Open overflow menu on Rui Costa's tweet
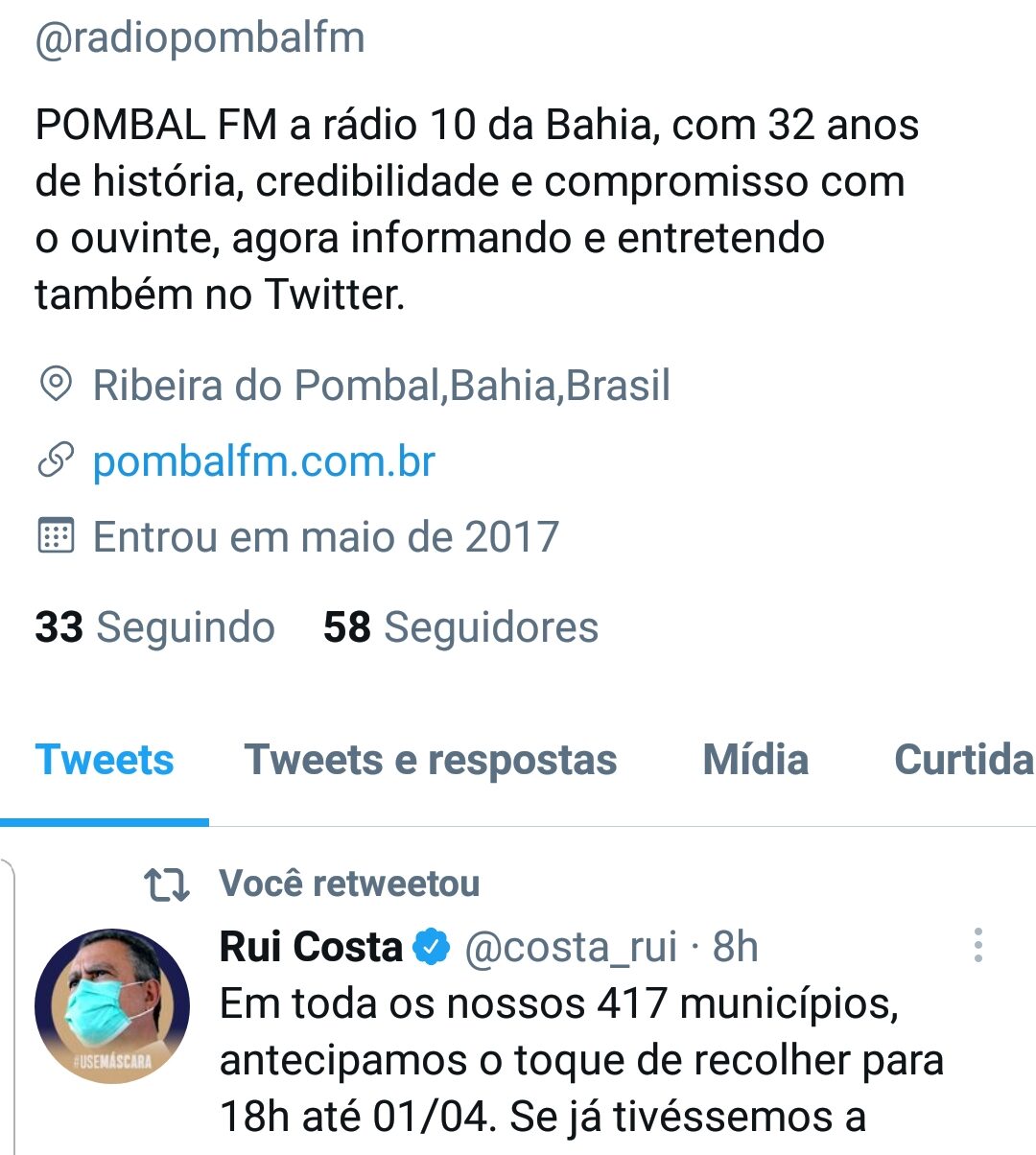1036x1155 pixels. point(977,945)
